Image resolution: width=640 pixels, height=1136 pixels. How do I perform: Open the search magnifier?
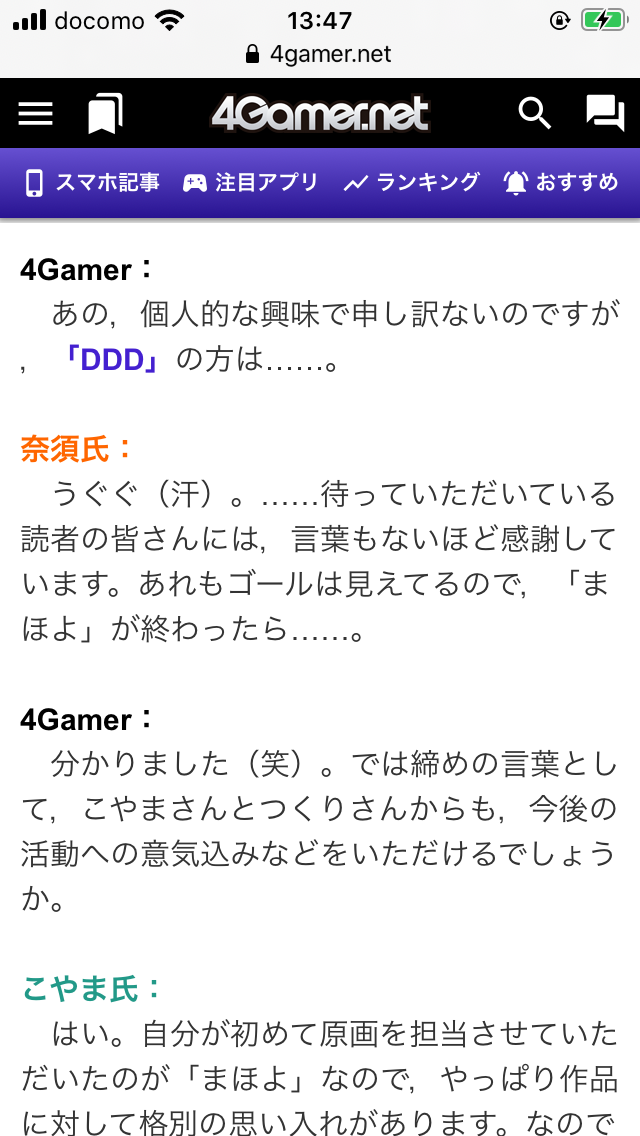[x=534, y=114]
